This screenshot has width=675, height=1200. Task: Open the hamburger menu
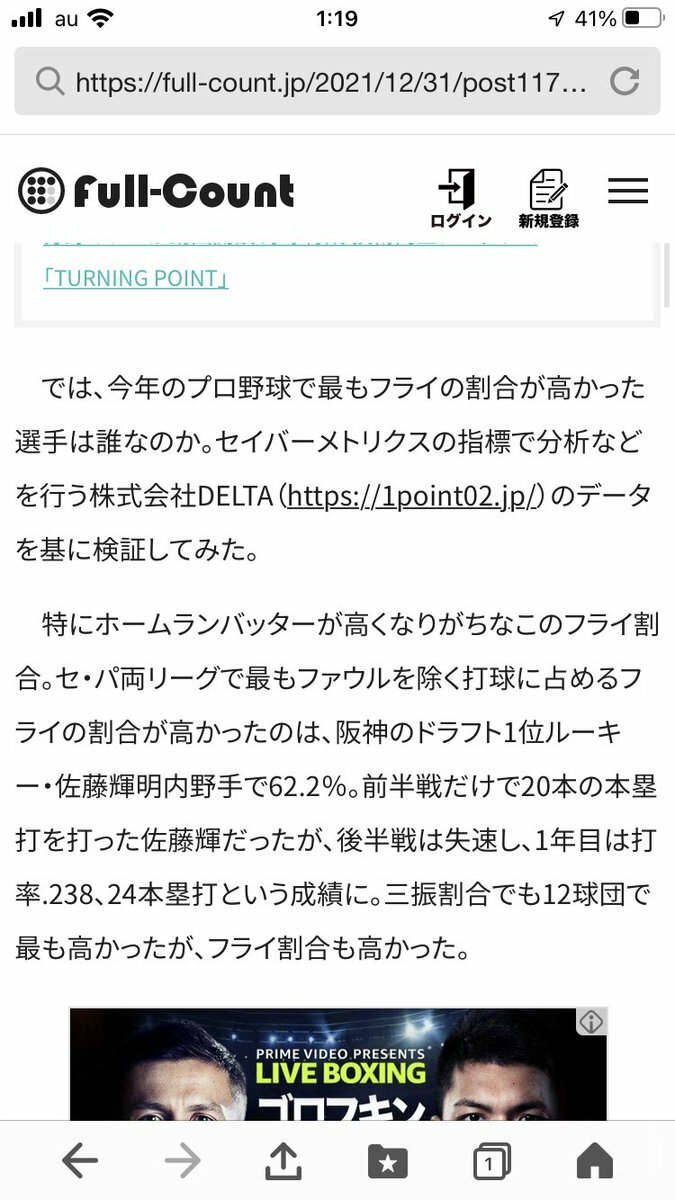tap(628, 191)
